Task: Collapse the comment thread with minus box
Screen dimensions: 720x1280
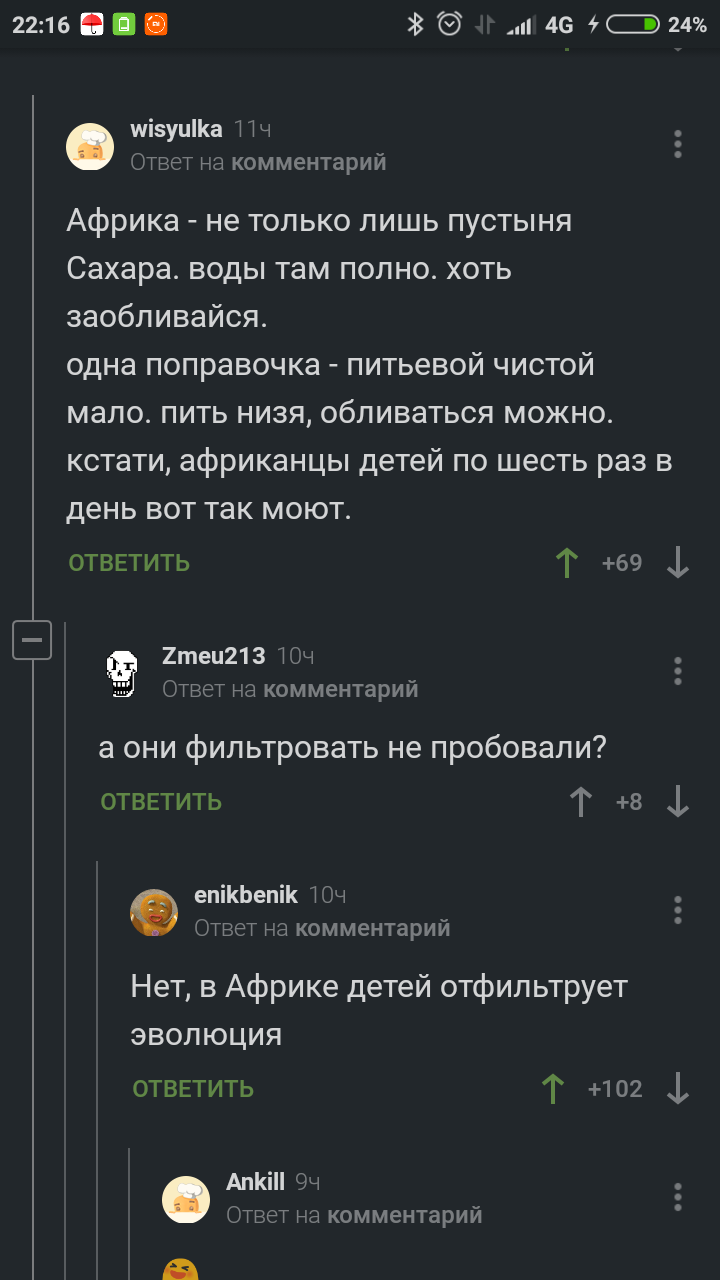Action: pyautogui.click(x=32, y=639)
